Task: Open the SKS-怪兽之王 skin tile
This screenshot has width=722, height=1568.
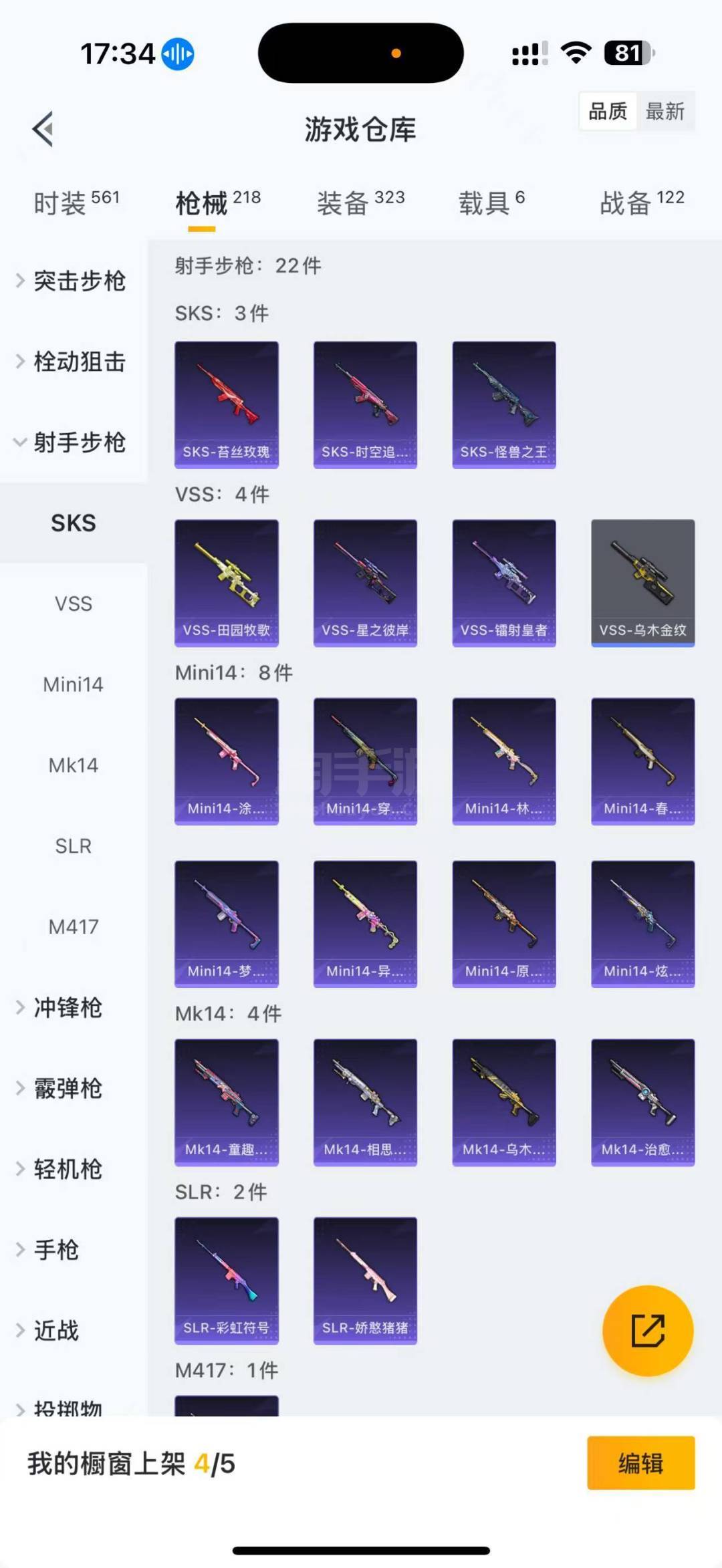Action: 504,405
